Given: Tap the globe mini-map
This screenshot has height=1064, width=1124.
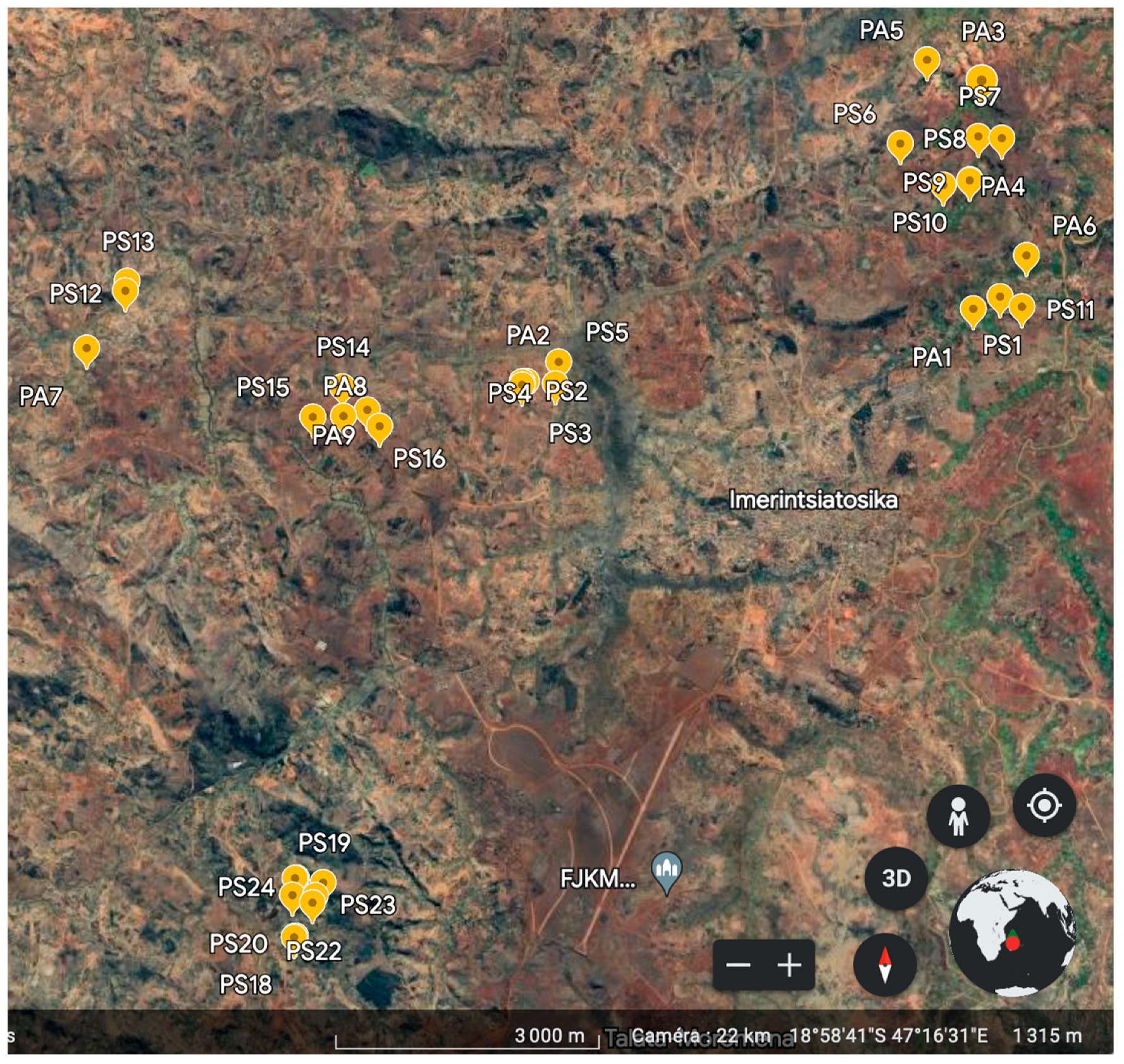Looking at the screenshot, I should [1011, 932].
